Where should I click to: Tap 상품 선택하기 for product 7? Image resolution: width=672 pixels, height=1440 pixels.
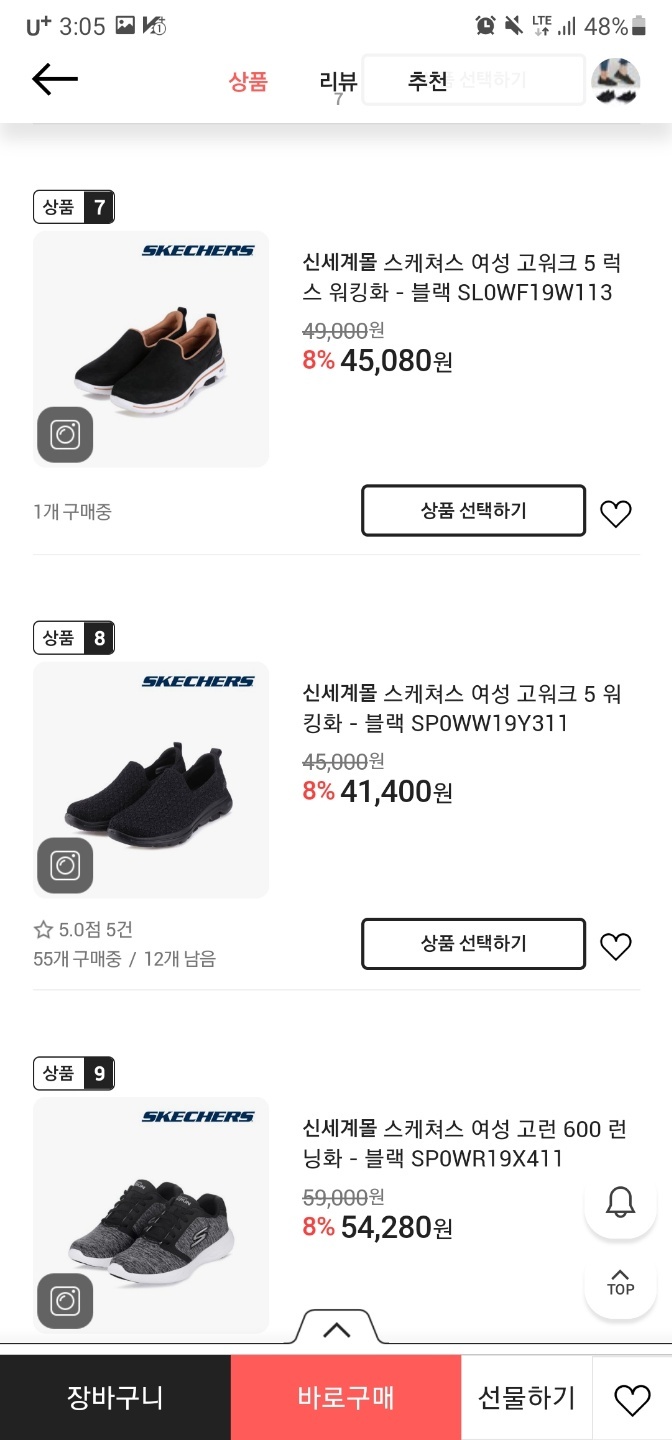tap(473, 511)
